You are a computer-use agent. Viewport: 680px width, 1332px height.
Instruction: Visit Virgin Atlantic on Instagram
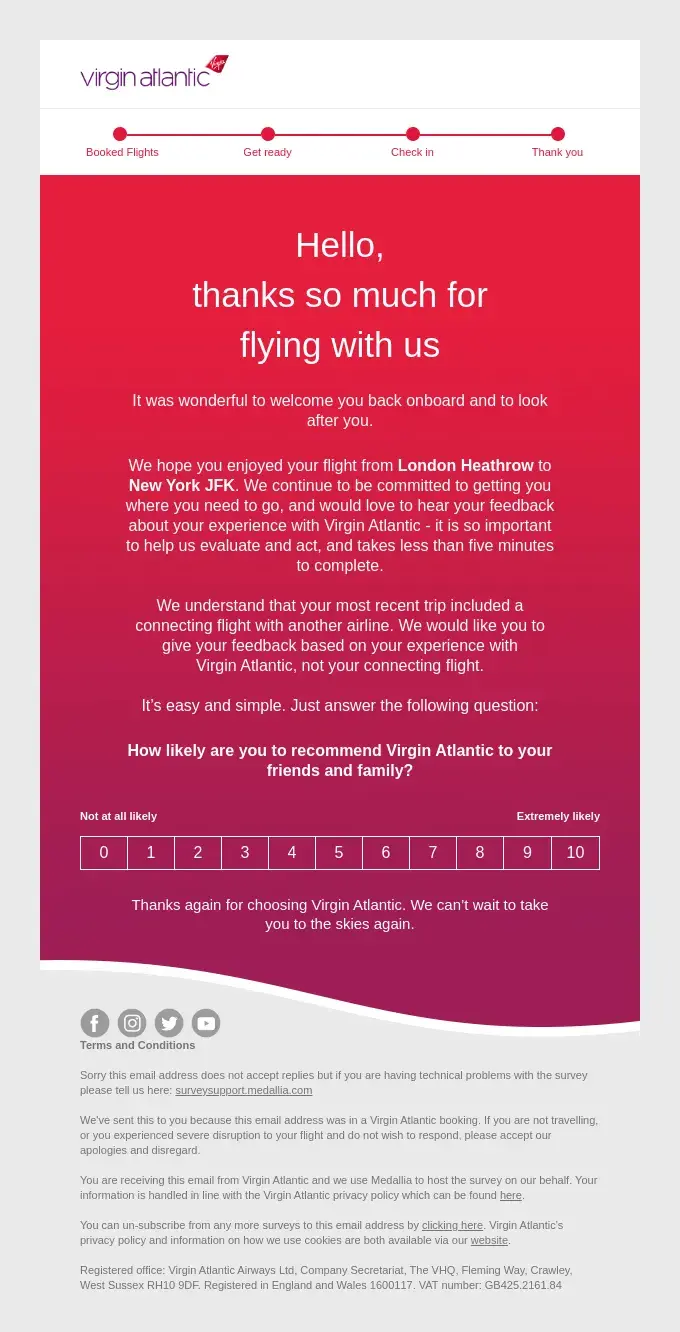click(132, 1023)
